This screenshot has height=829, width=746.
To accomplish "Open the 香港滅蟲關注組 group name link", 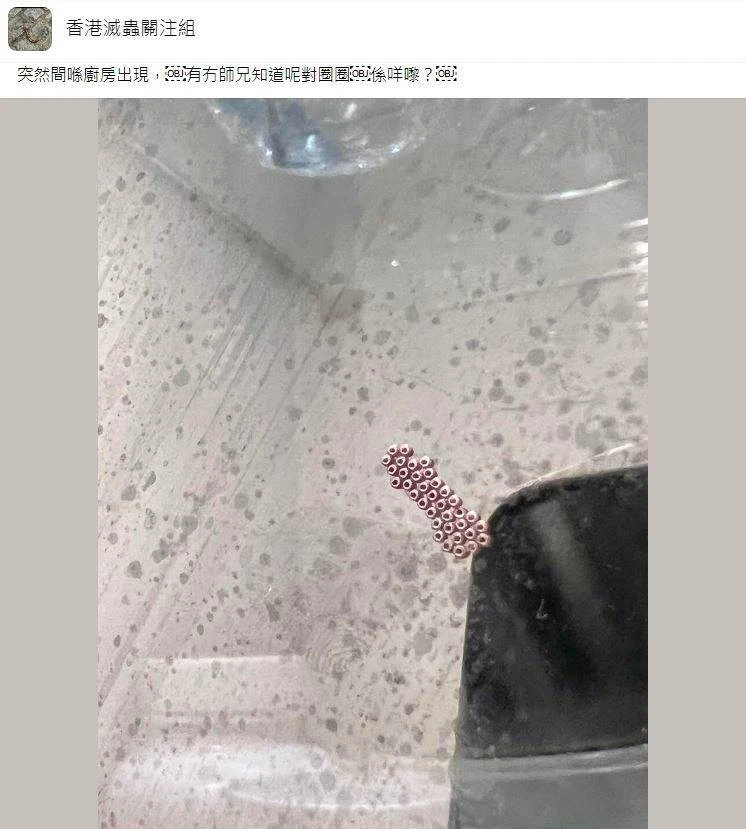I will coord(130,29).
